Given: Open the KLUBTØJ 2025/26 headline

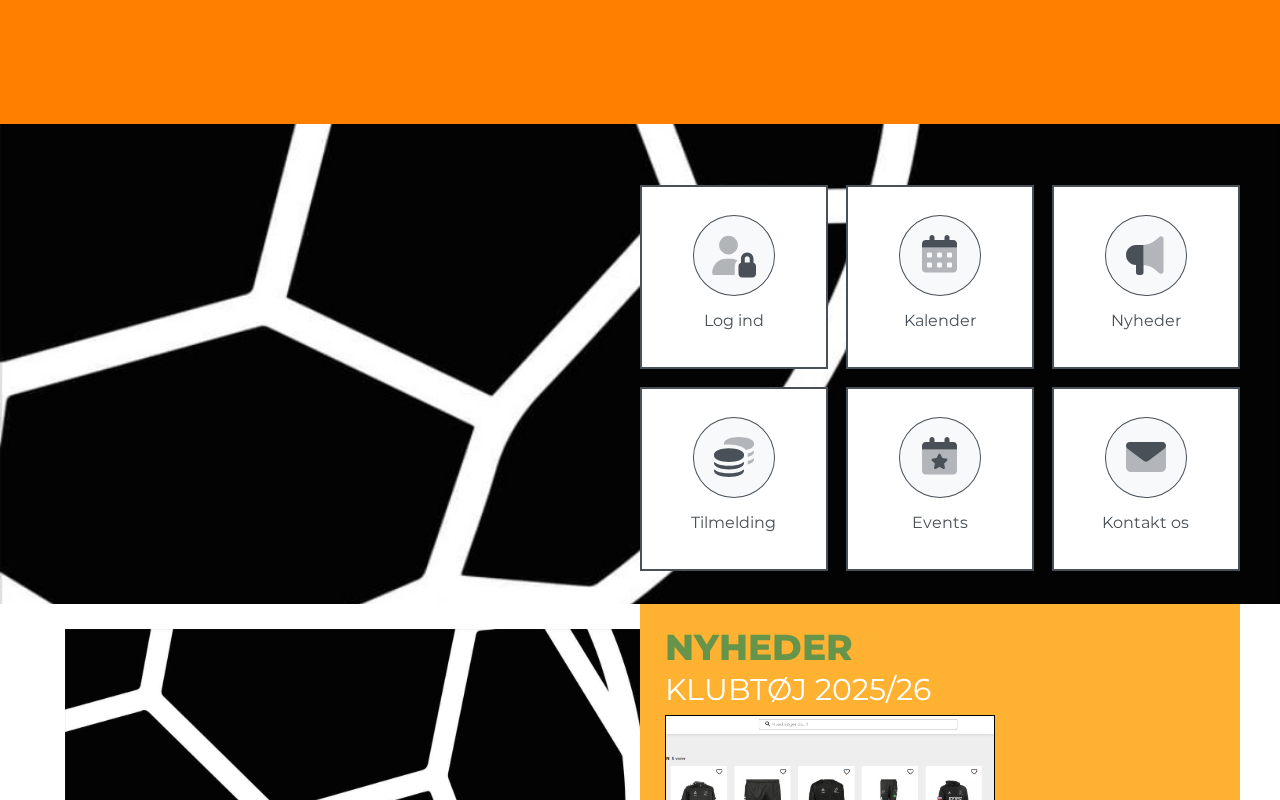Looking at the screenshot, I should (x=798, y=690).
